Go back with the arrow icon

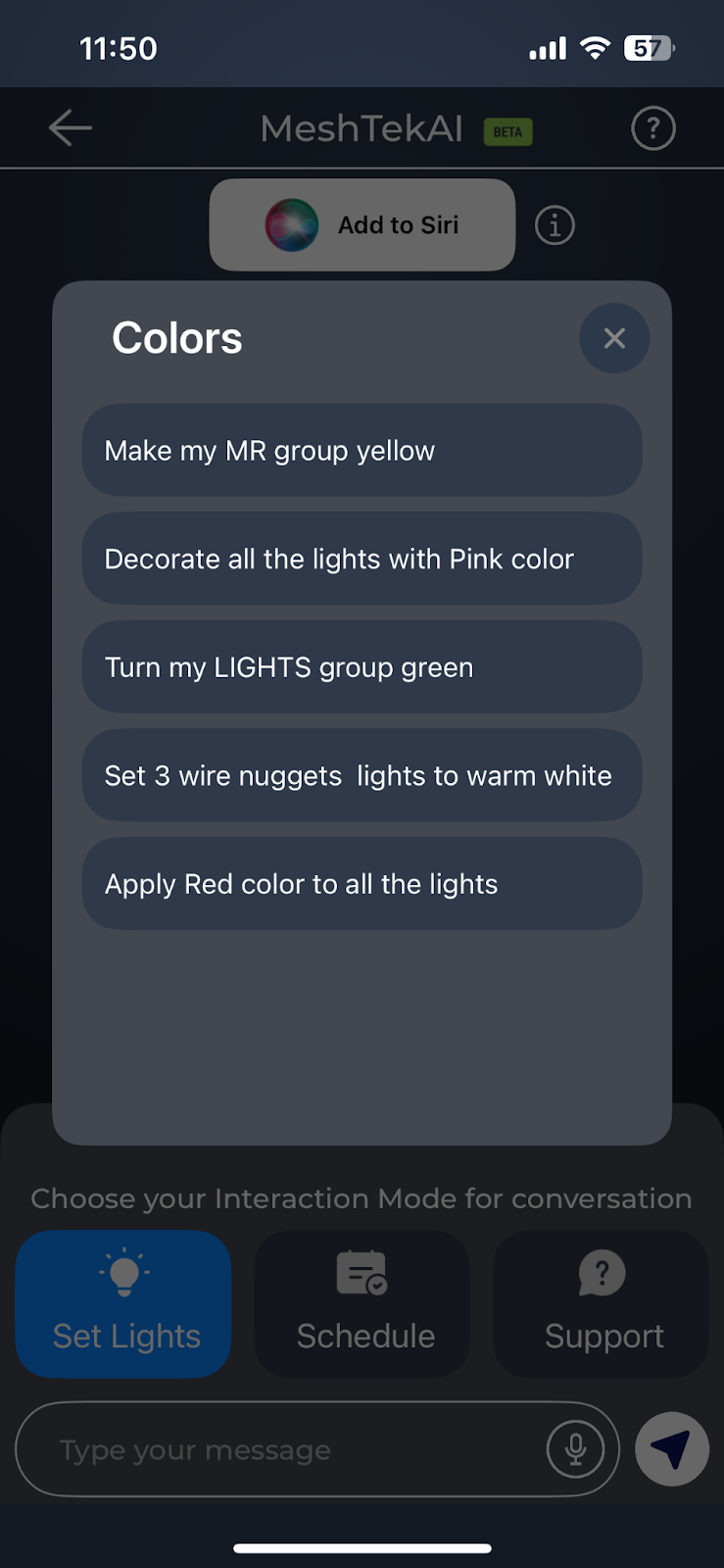71,128
